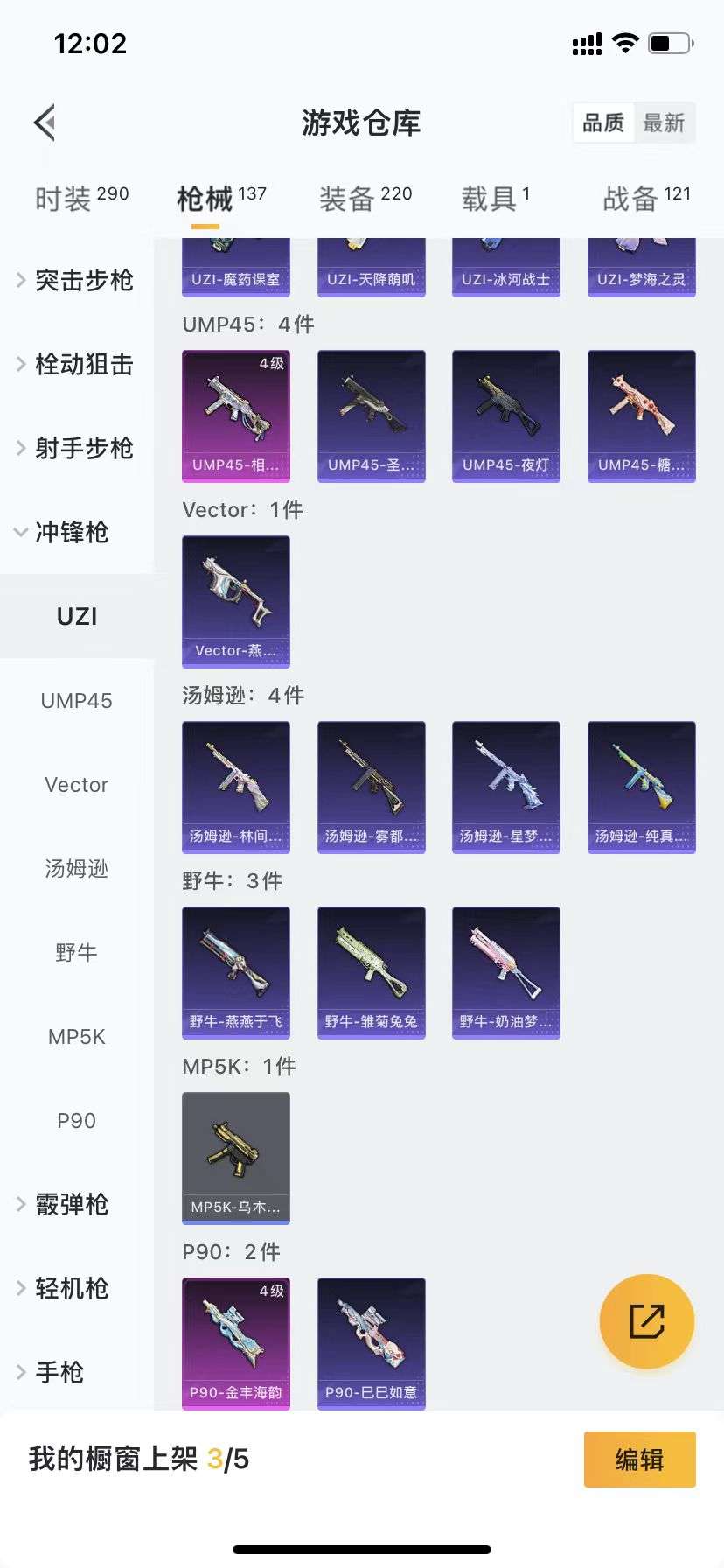Go back using the top-left arrow
This screenshot has width=724, height=1568.
[x=45, y=122]
